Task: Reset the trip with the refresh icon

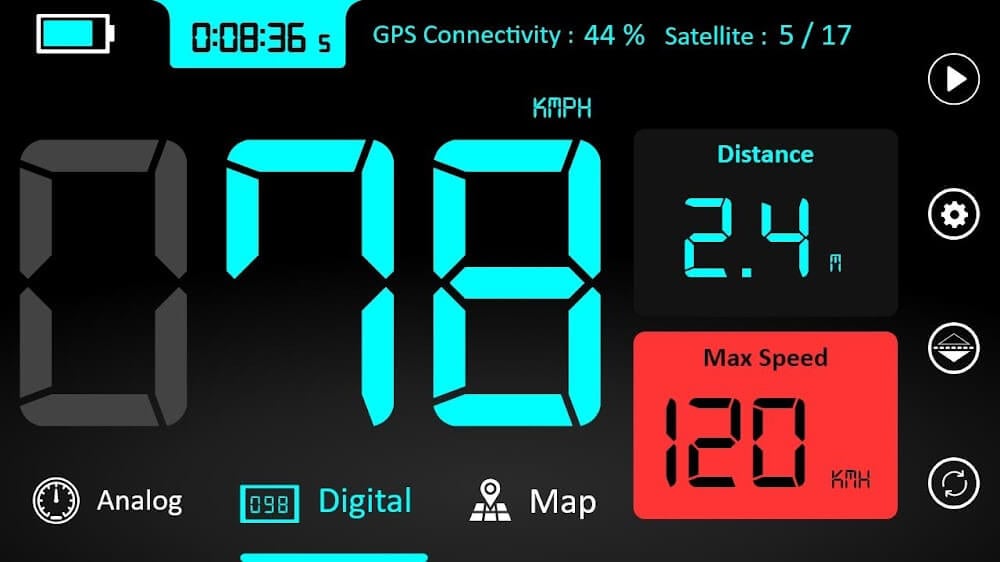Action: [x=953, y=485]
